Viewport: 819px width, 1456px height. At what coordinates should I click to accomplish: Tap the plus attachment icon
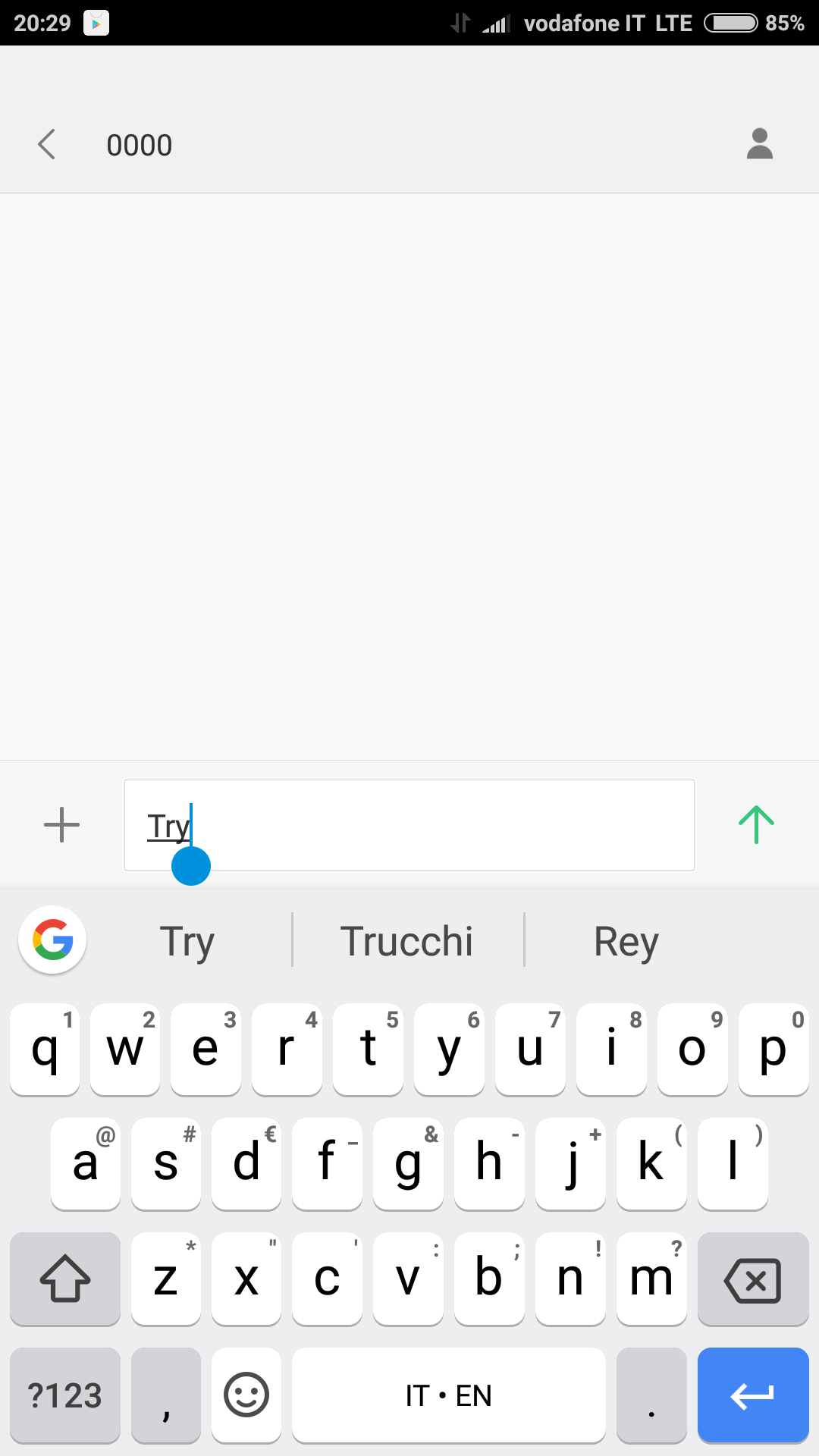click(x=62, y=825)
